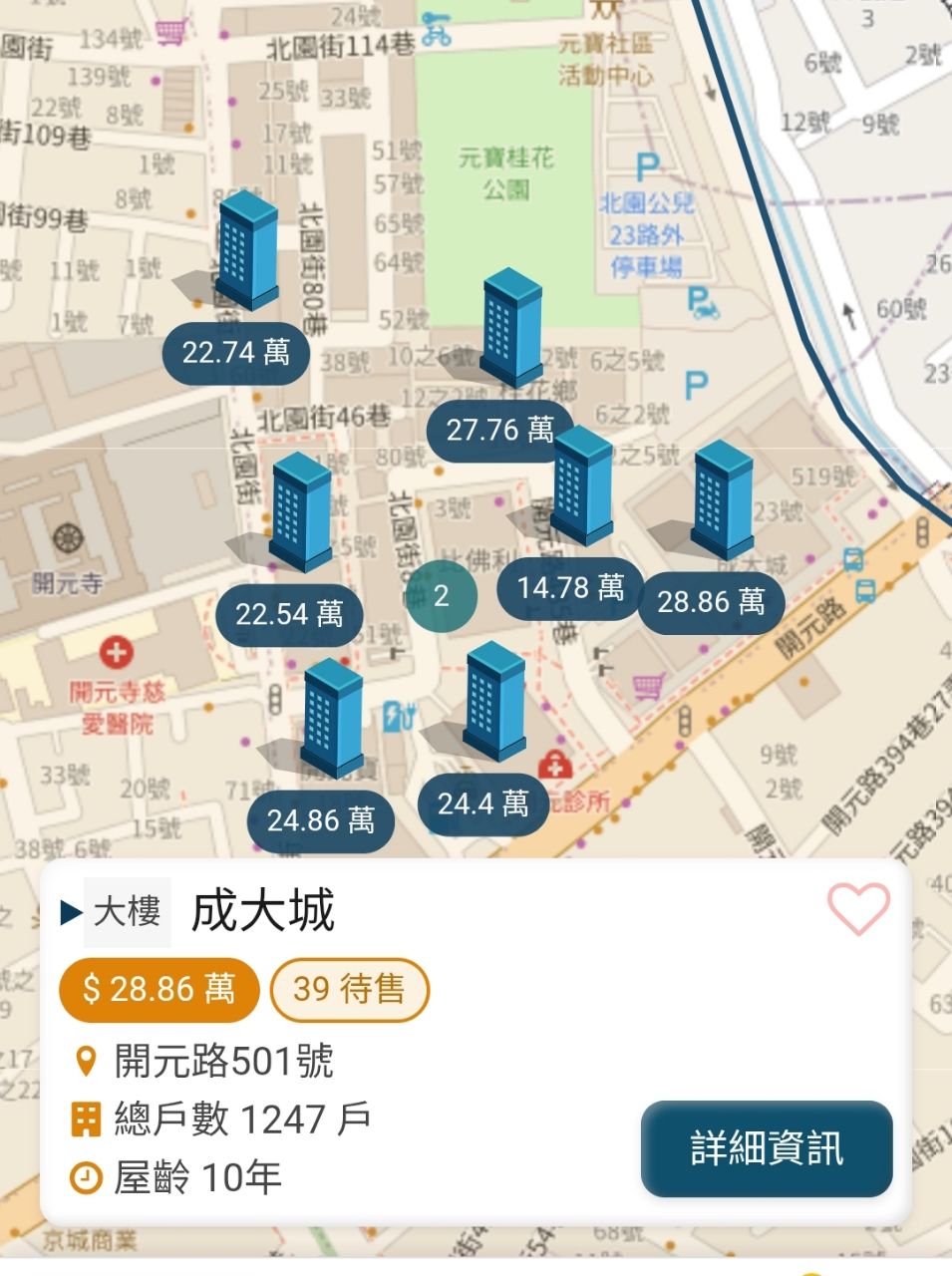Click the $ 28.86 萬 price pill

(x=157, y=988)
